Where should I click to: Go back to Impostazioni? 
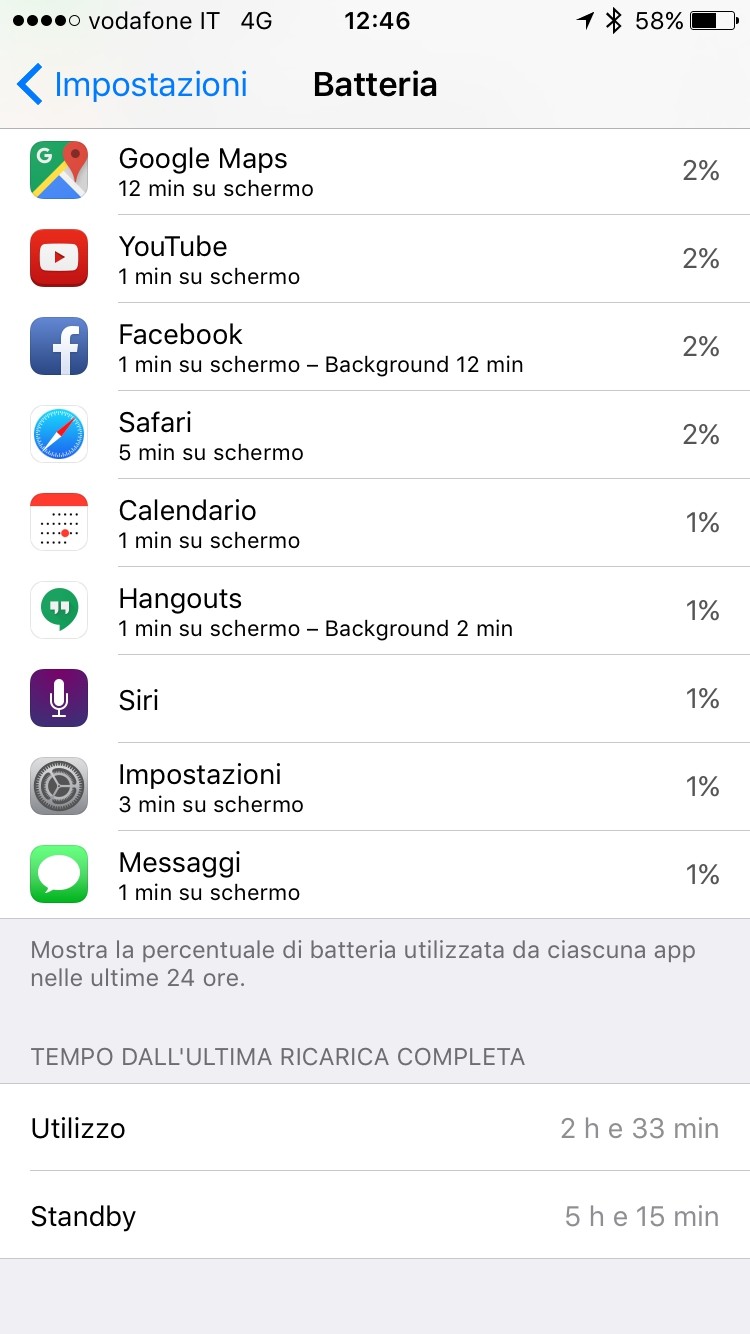pyautogui.click(x=132, y=85)
